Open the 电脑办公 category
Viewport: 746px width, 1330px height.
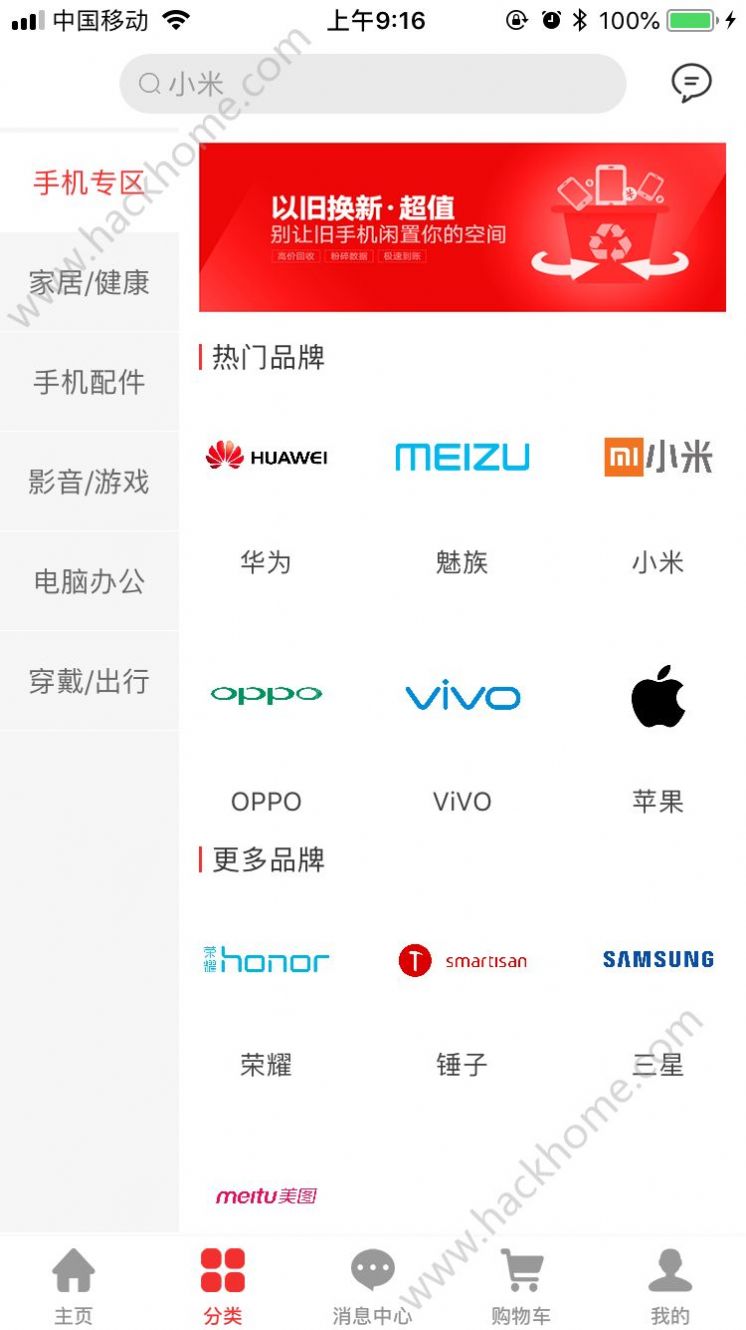pos(89,581)
